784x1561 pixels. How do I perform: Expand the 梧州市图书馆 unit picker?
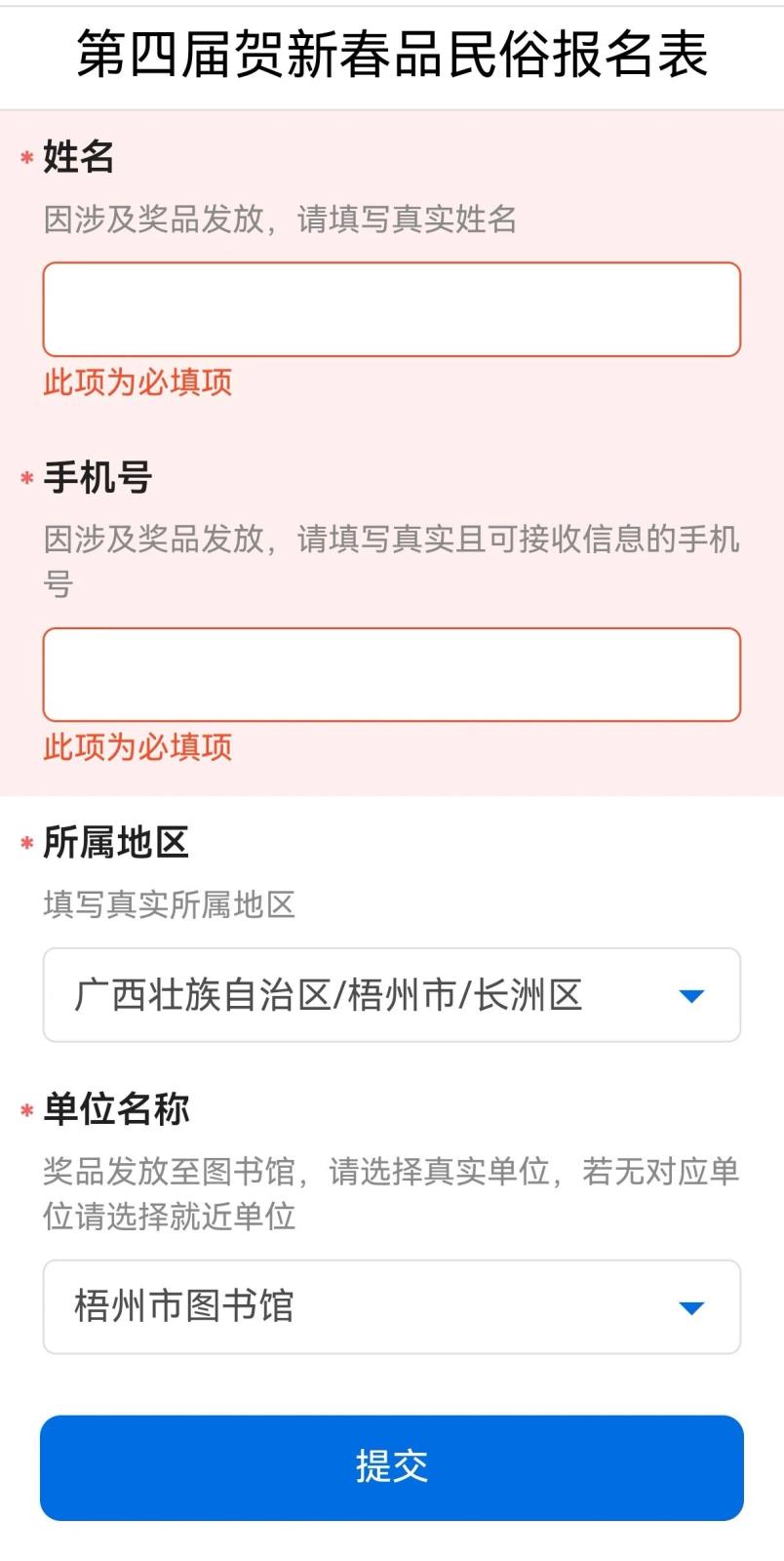pos(390,1307)
